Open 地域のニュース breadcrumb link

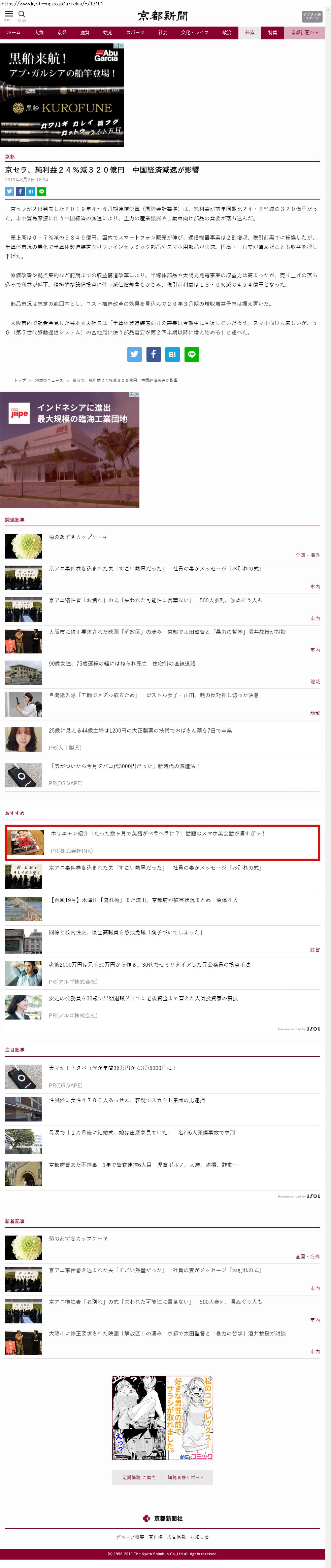tap(49, 381)
